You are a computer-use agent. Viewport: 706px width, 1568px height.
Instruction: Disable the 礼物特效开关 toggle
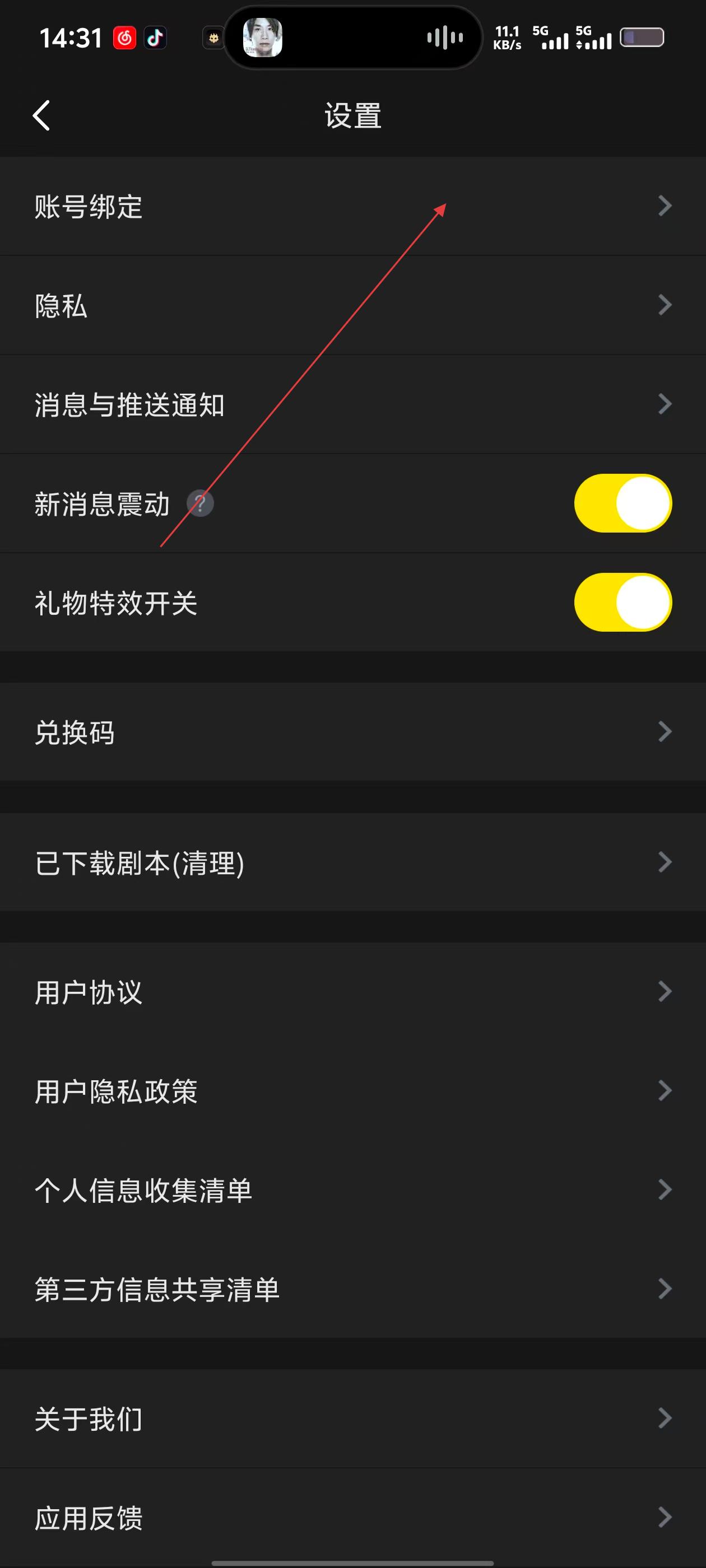(622, 602)
